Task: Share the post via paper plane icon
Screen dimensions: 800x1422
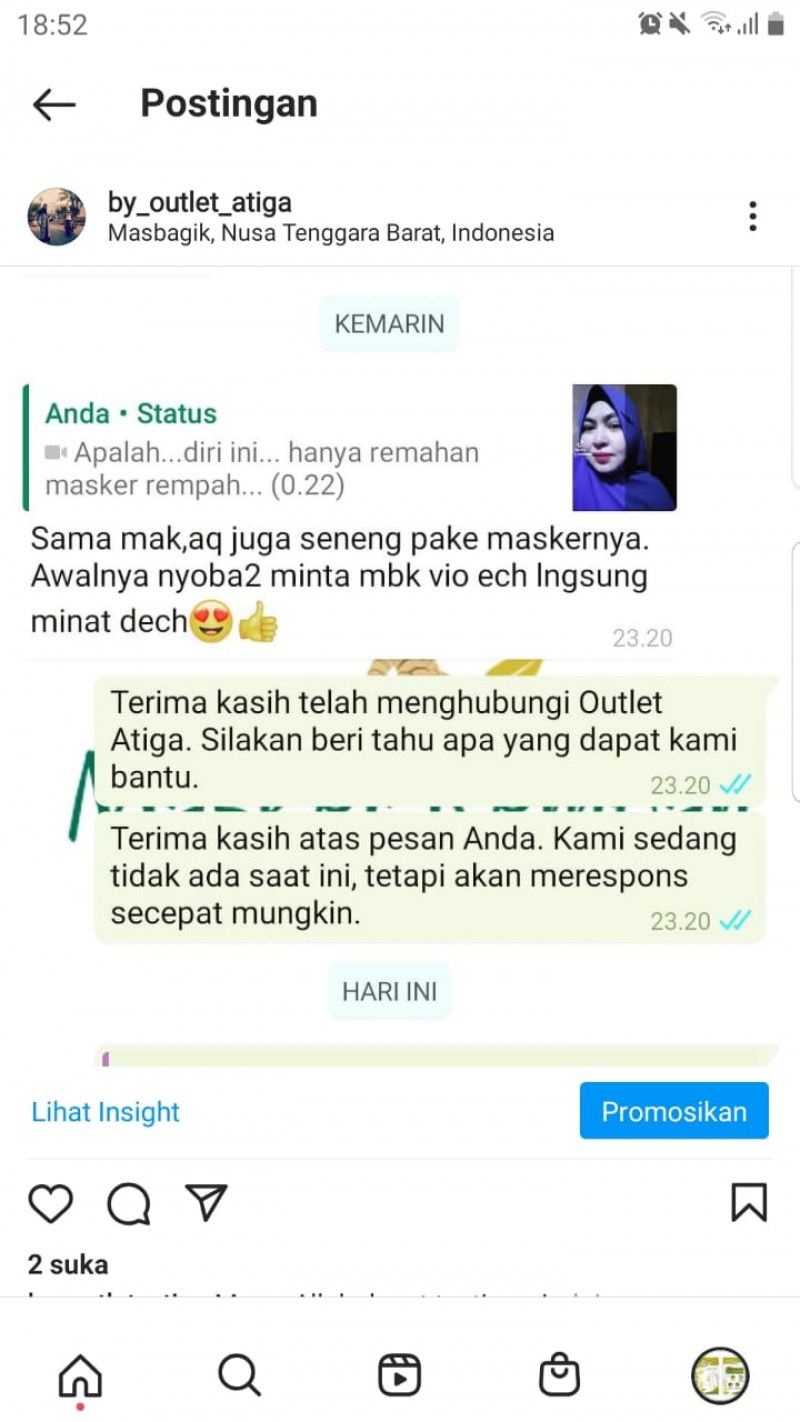Action: pyautogui.click(x=206, y=1203)
